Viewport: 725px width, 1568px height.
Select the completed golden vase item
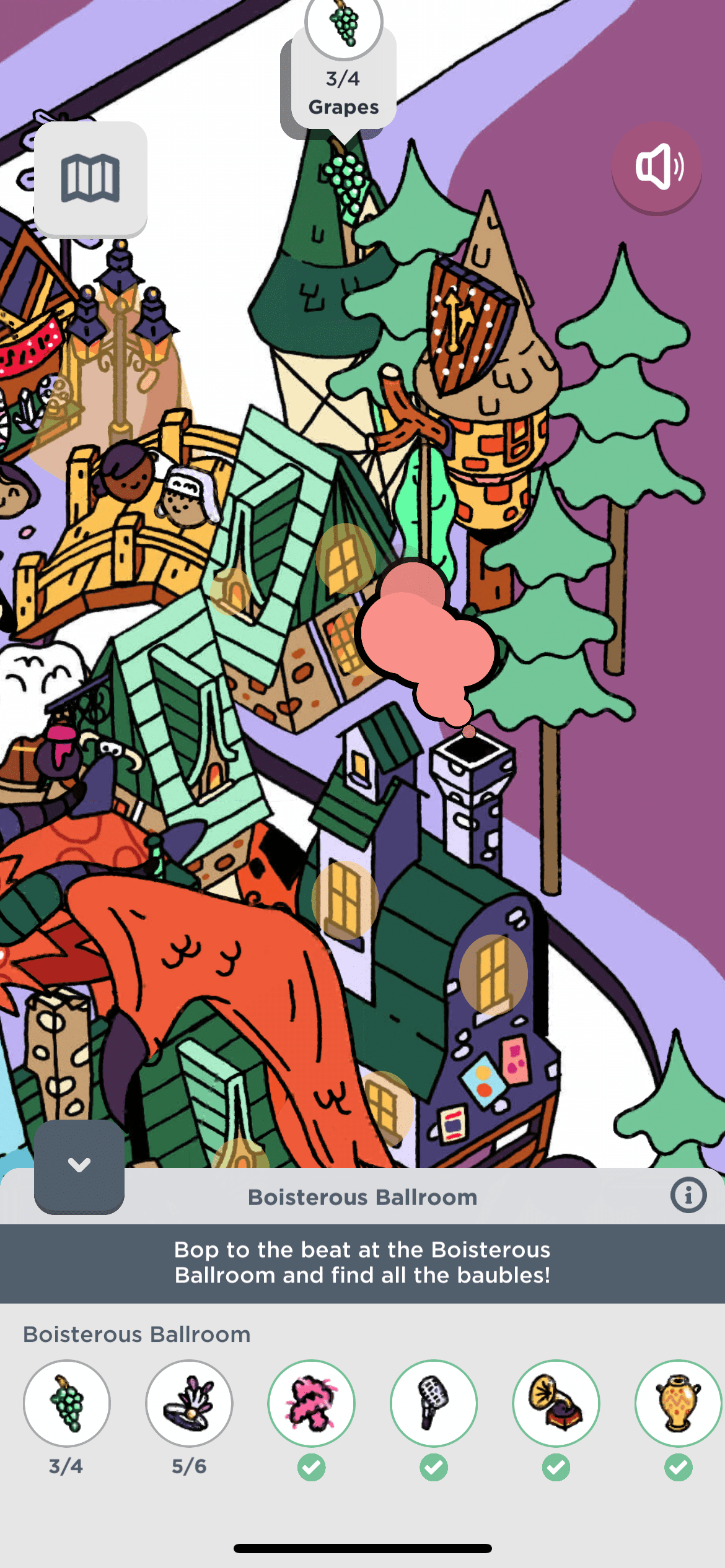[678, 1403]
